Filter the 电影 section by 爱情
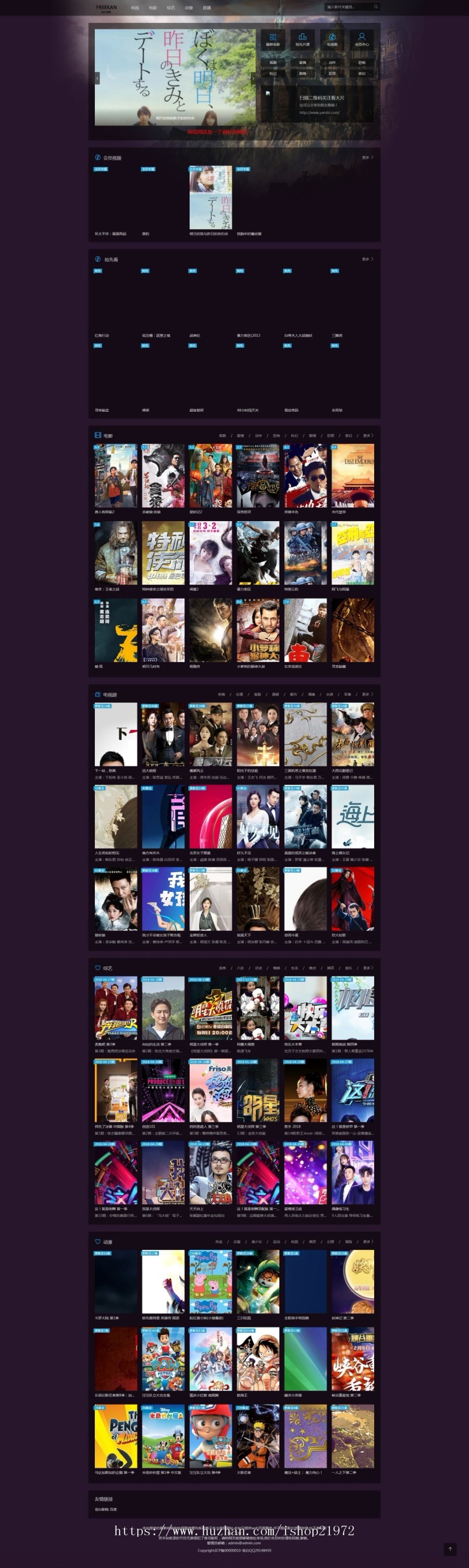 (240, 436)
